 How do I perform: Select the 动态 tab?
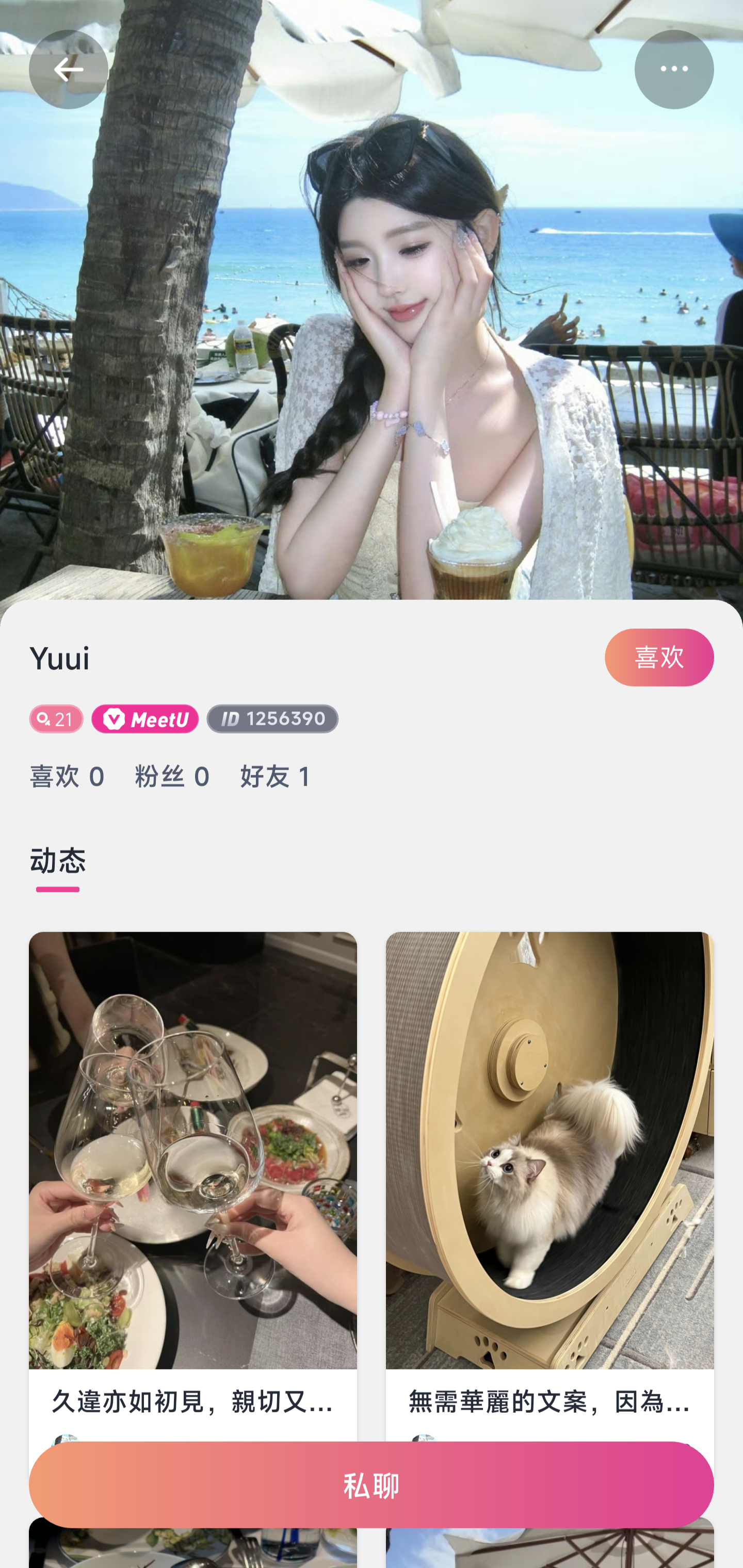[58, 861]
